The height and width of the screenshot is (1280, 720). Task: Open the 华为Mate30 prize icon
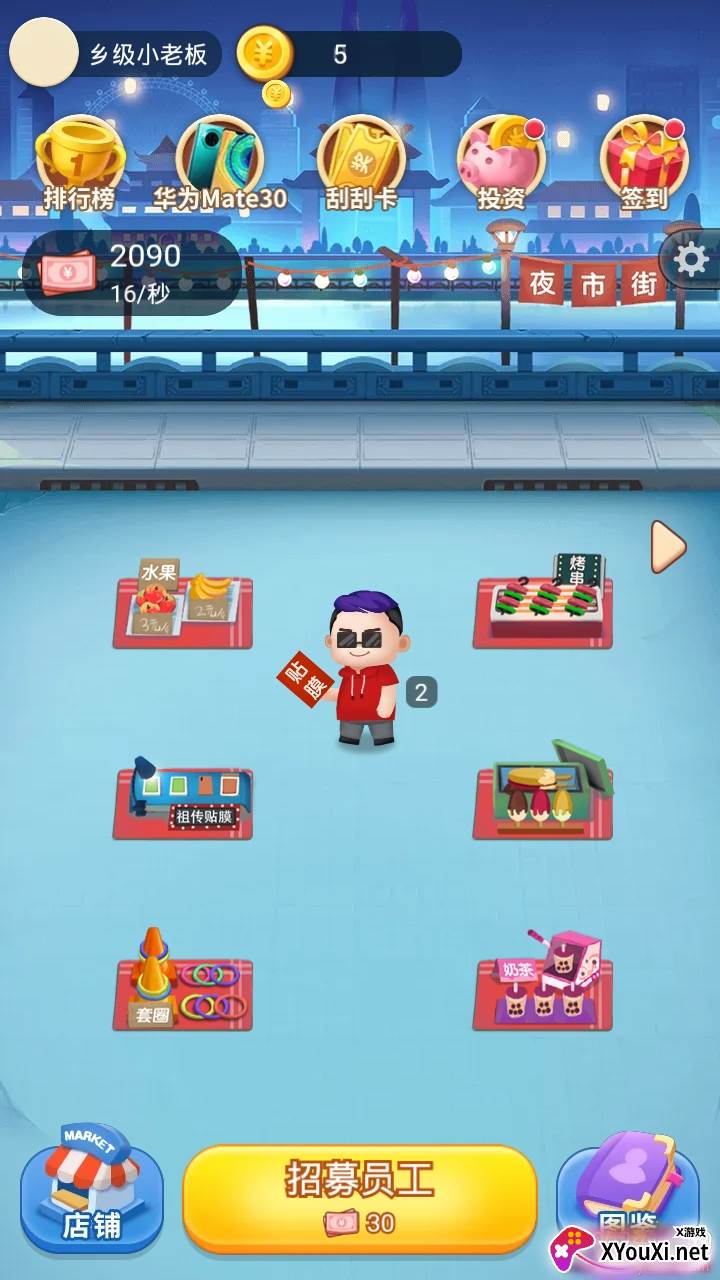(219, 165)
